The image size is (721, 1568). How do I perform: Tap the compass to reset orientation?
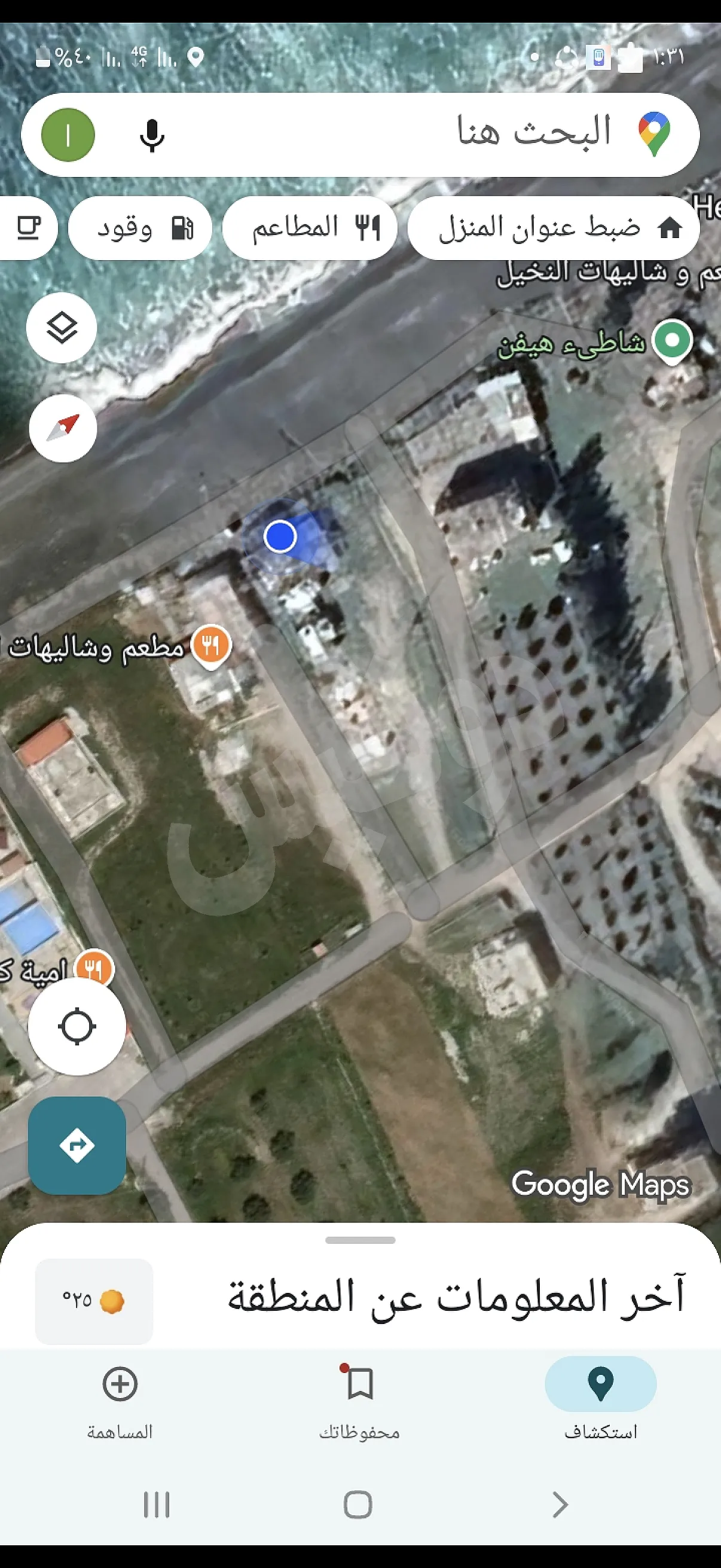pos(63,428)
